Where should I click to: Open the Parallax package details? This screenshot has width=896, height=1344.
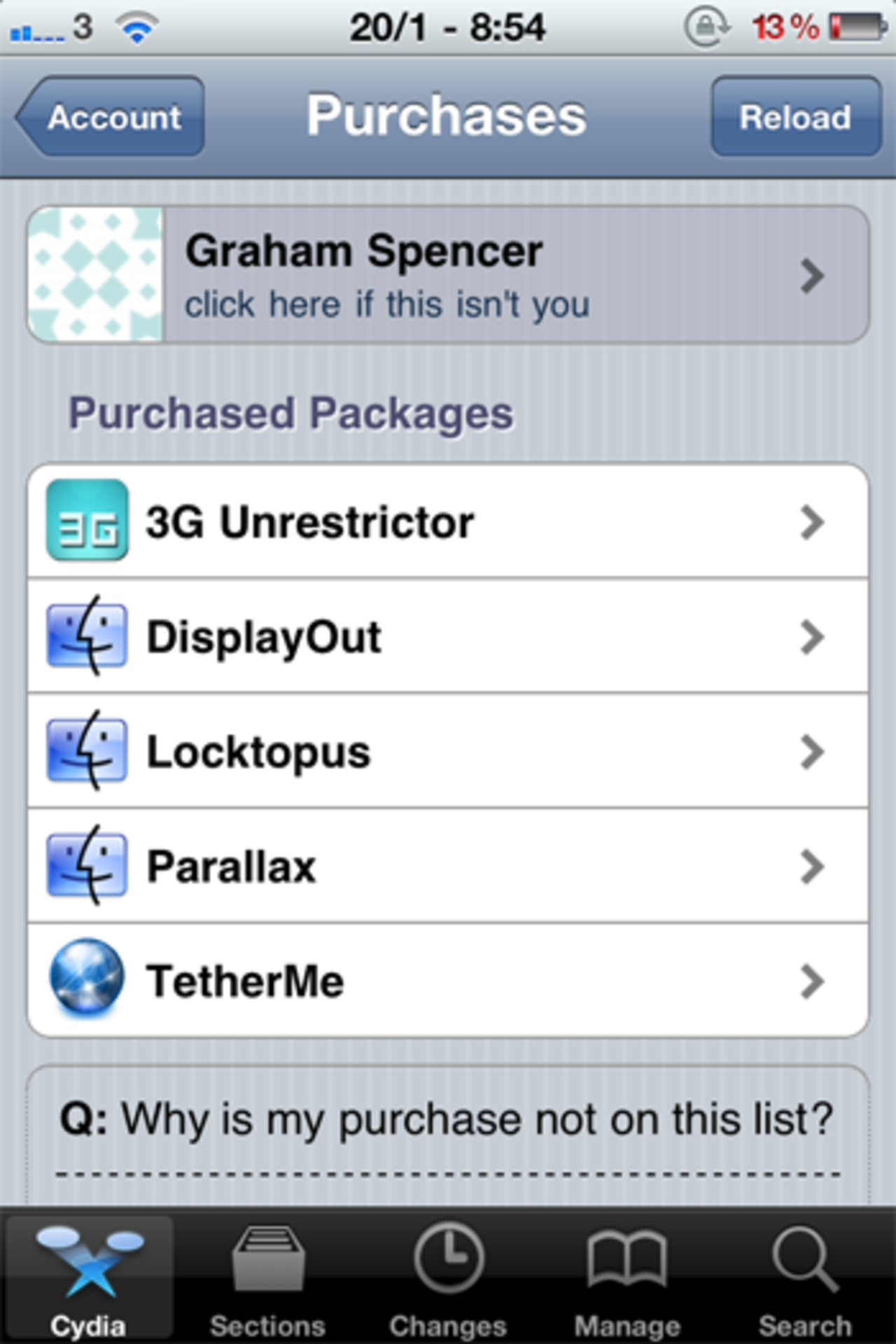[448, 866]
